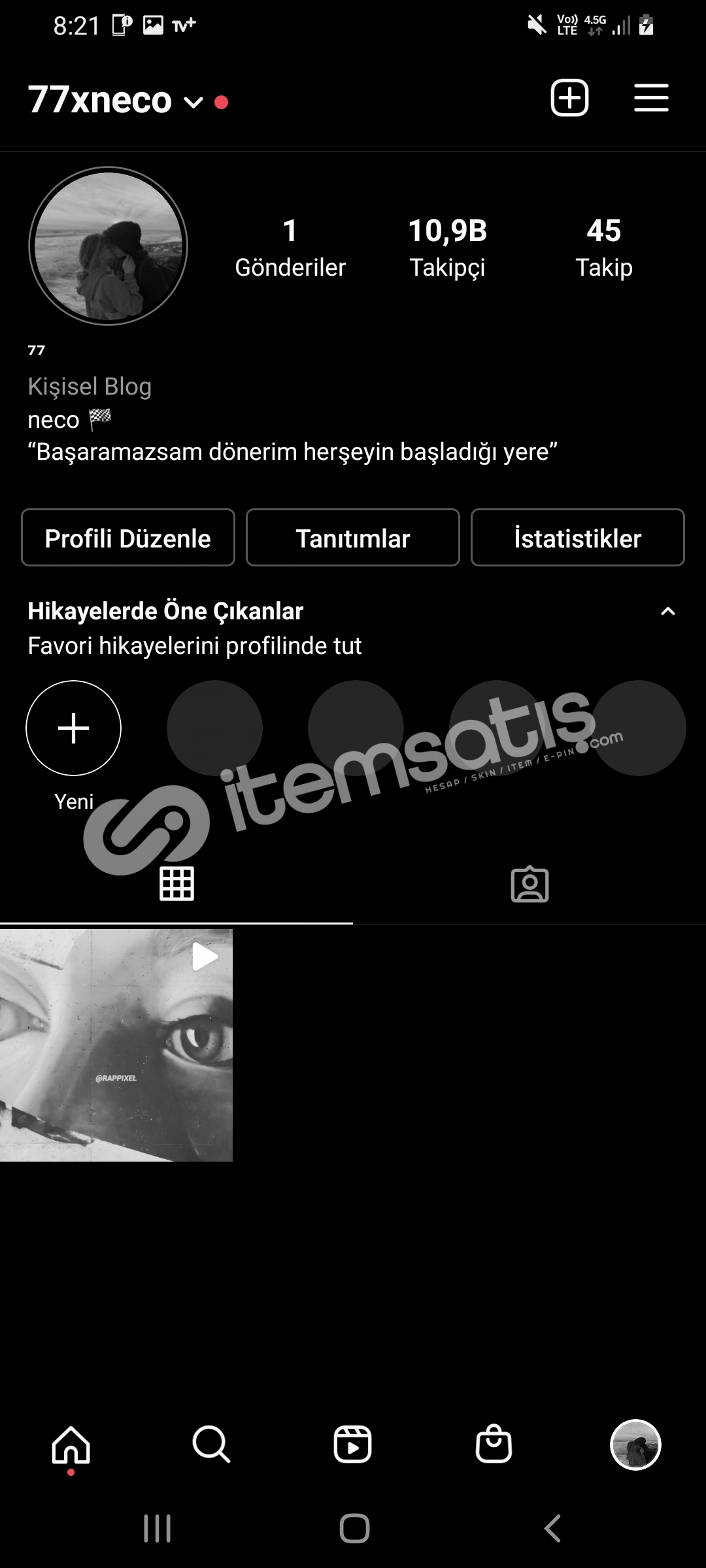706x1568 pixels.
Task: Open İstatistikler insights
Action: point(578,538)
